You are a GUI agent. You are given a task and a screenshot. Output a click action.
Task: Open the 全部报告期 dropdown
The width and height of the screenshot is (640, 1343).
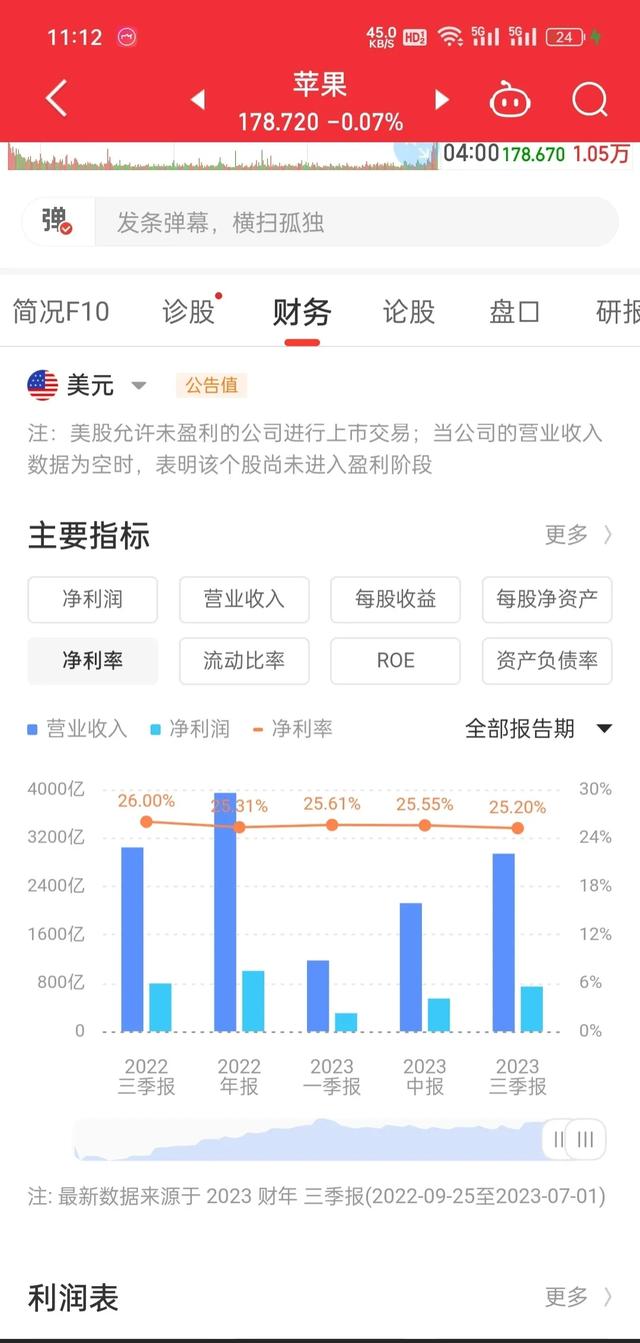click(539, 729)
